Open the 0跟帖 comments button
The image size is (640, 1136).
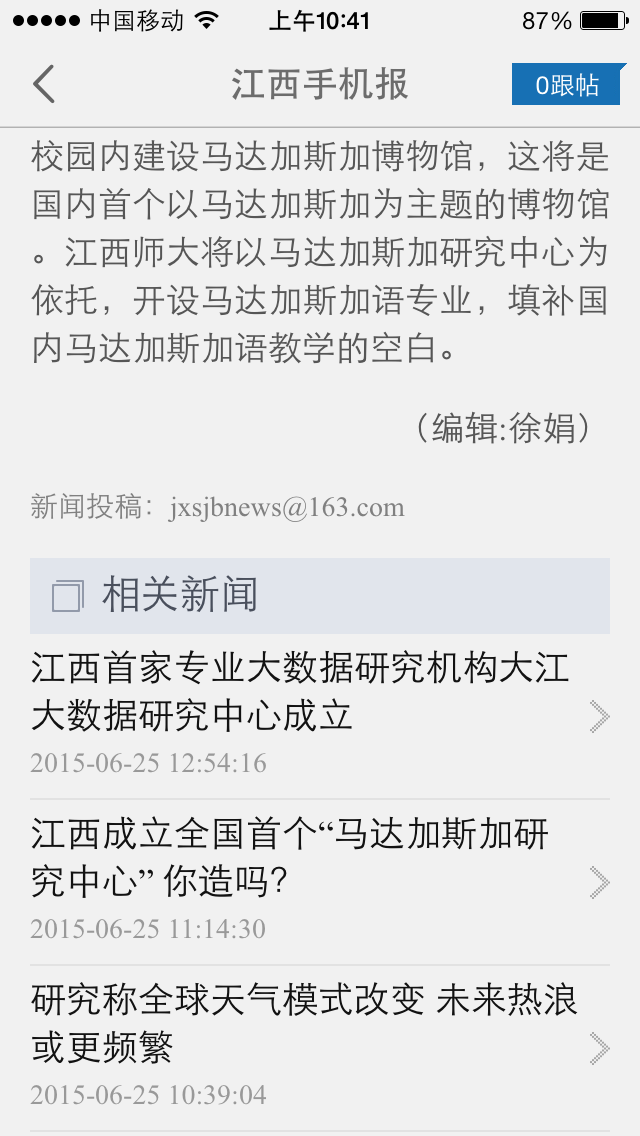pyautogui.click(x=566, y=85)
